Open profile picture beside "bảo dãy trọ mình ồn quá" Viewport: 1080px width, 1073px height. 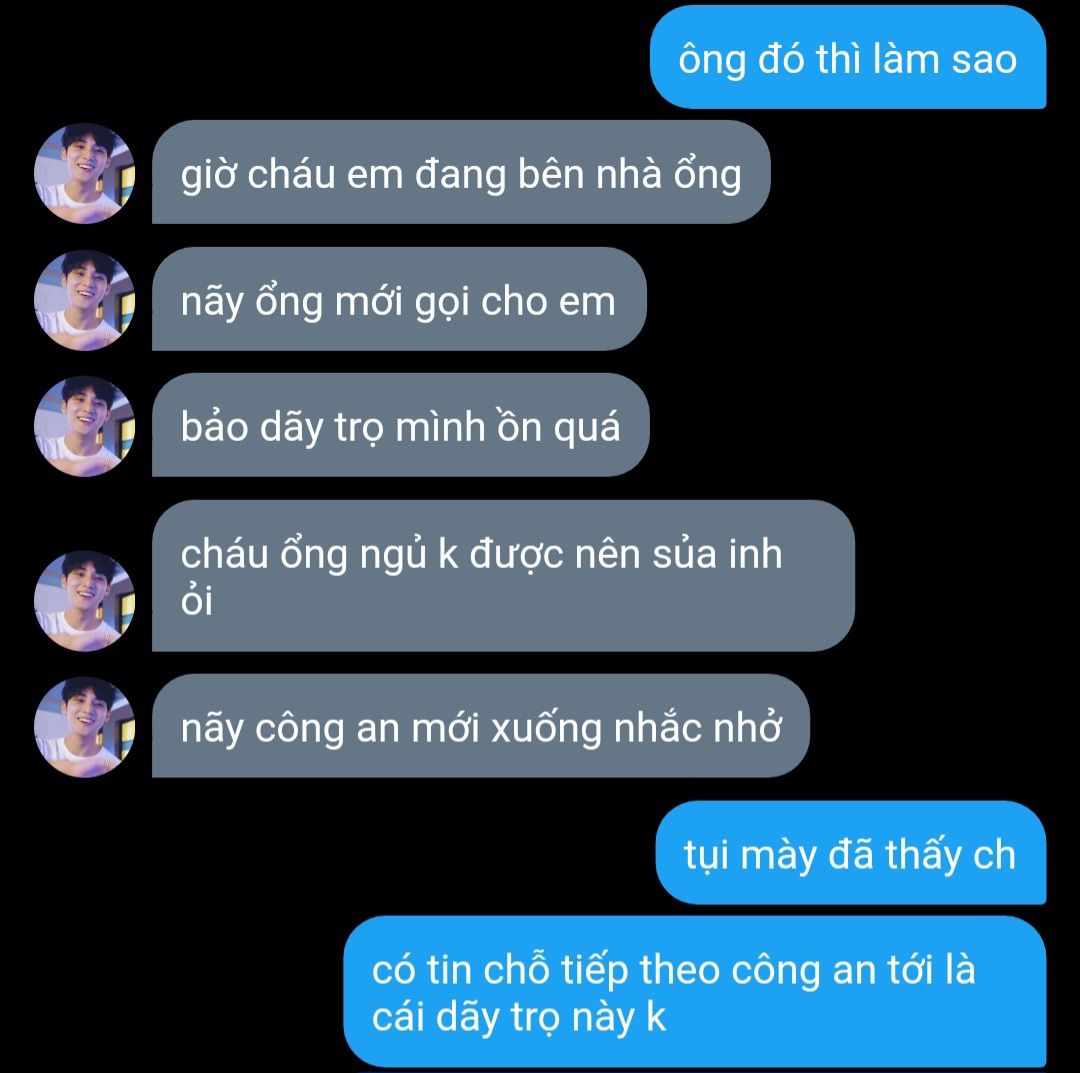coord(84,426)
